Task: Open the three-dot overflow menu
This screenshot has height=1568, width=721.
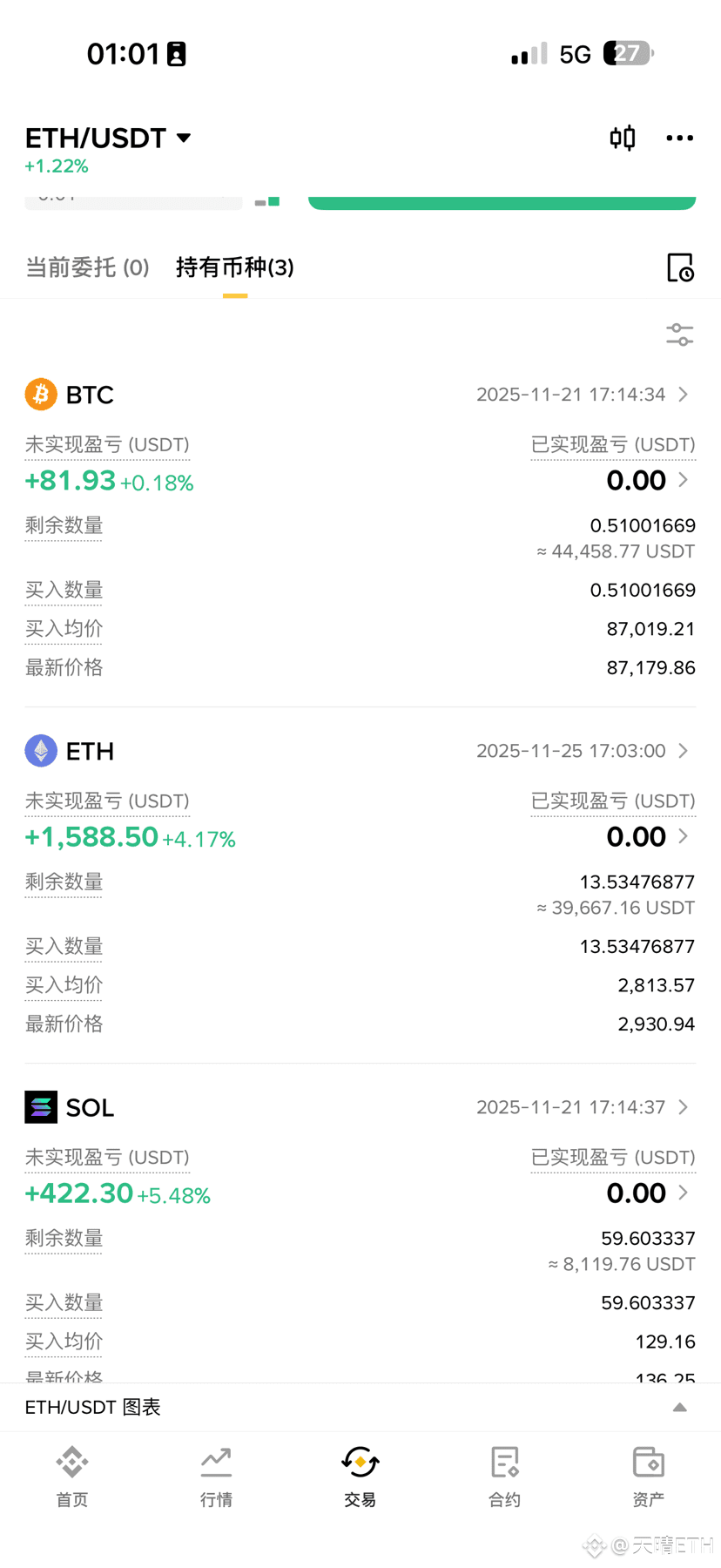Action: [x=679, y=138]
